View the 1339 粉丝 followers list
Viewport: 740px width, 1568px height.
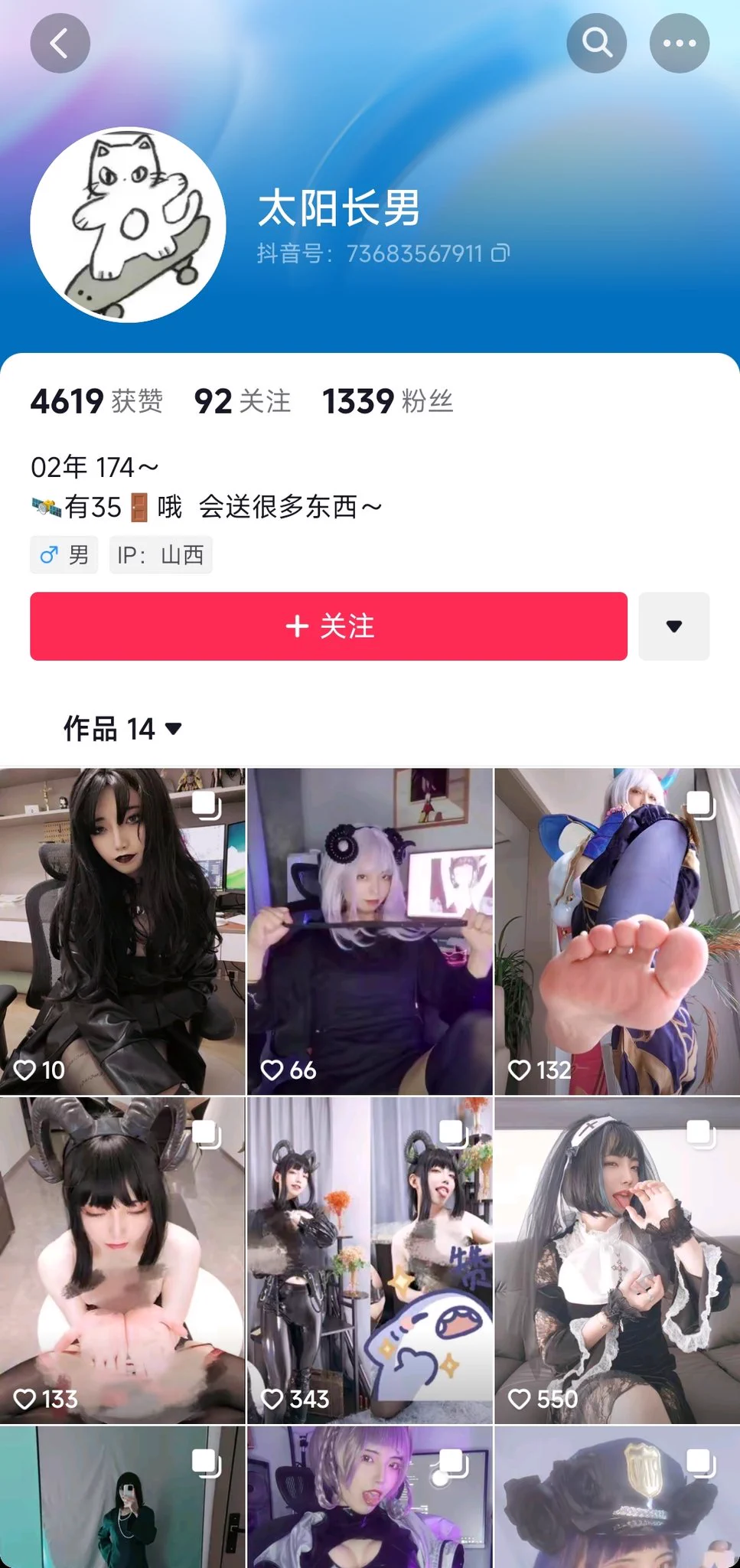pyautogui.click(x=387, y=401)
